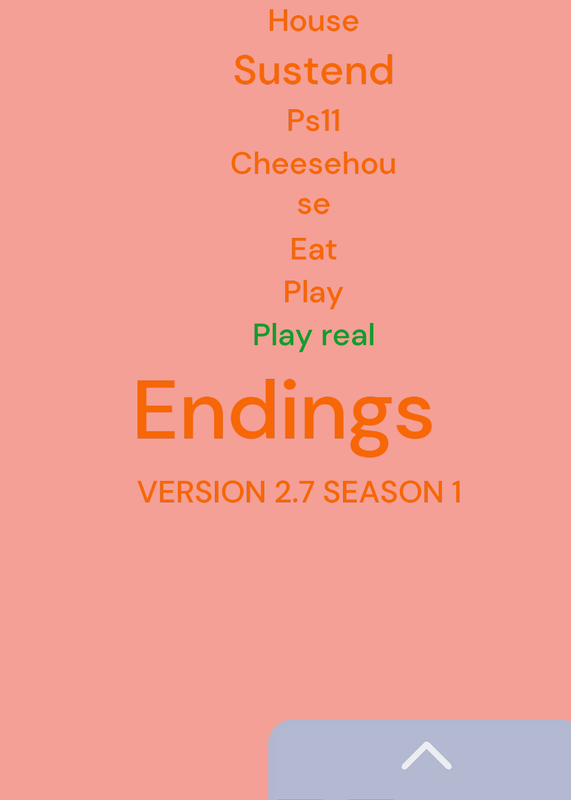The width and height of the screenshot is (571, 800).
Task: Open the House link
Action: click(x=313, y=21)
